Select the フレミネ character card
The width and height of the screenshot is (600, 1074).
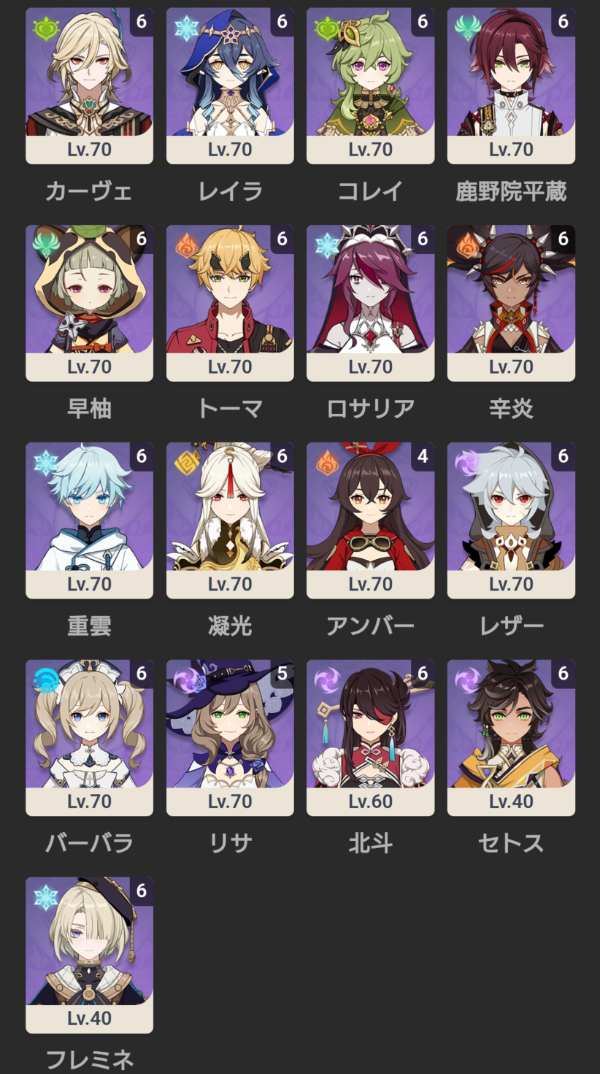89,954
